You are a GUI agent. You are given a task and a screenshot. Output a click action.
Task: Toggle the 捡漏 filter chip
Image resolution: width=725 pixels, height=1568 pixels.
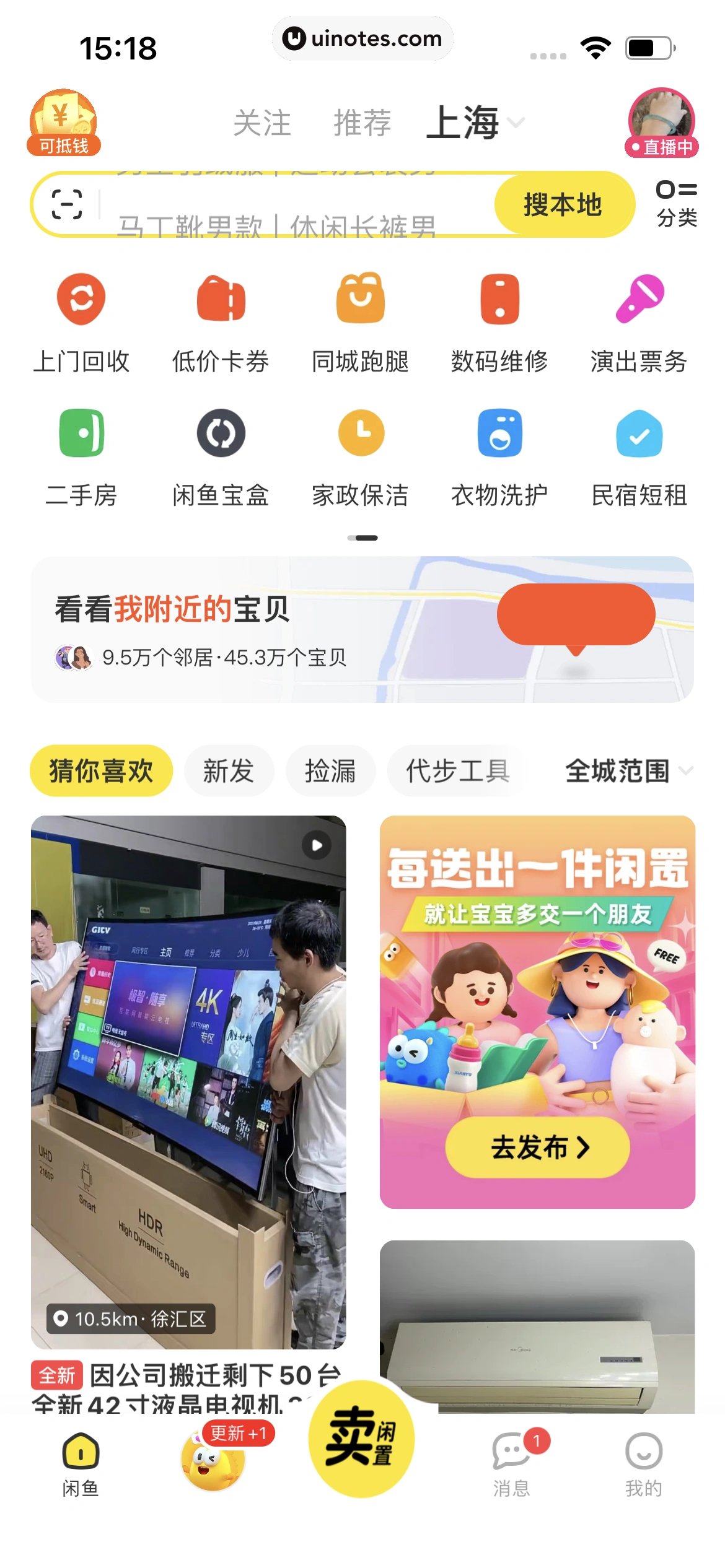click(330, 770)
